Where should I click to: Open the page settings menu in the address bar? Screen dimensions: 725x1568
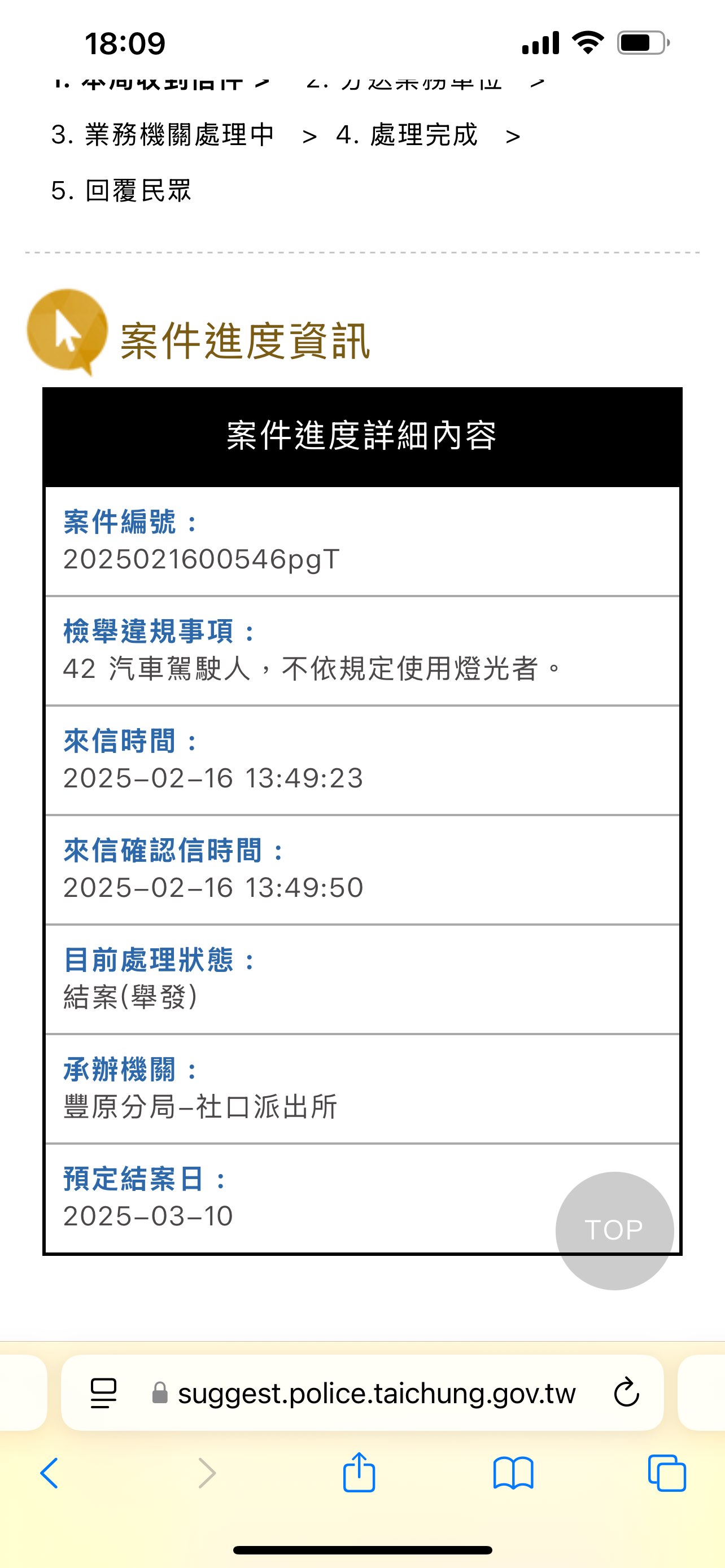(x=103, y=1393)
